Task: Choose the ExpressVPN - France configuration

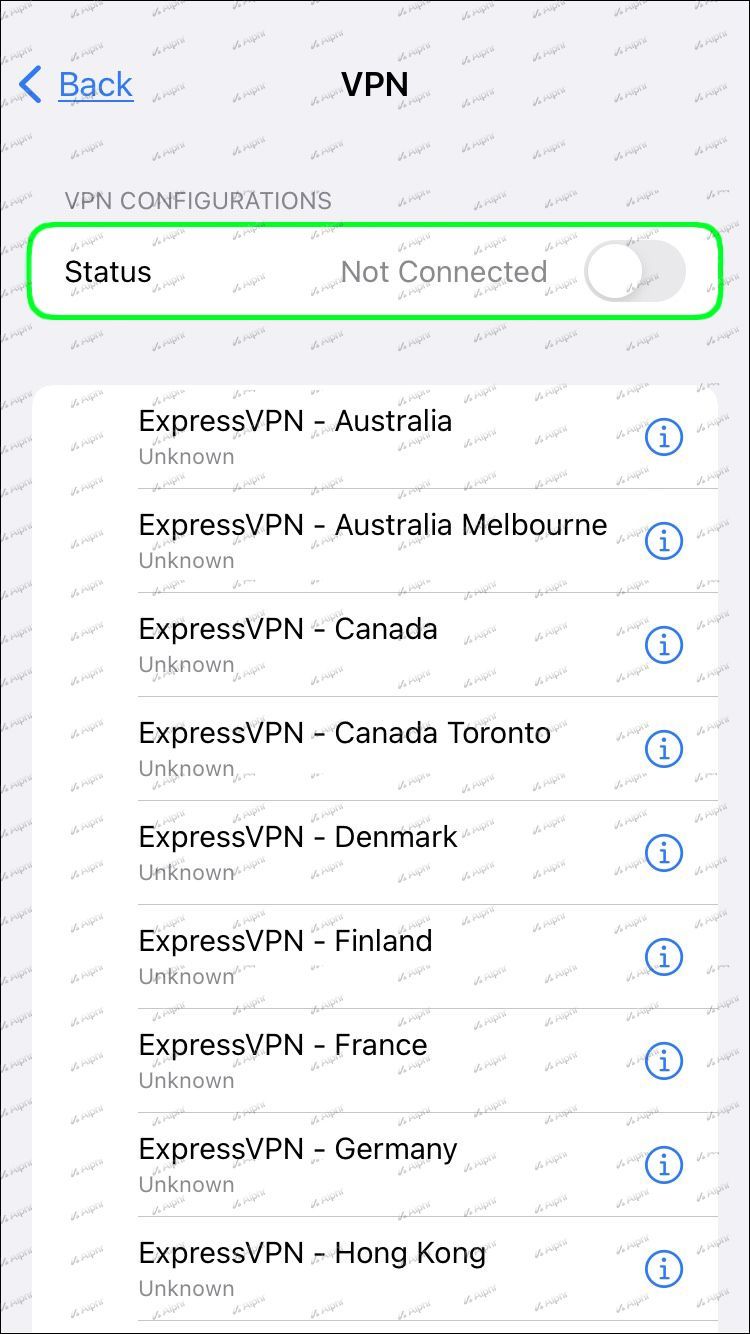Action: click(375, 1061)
